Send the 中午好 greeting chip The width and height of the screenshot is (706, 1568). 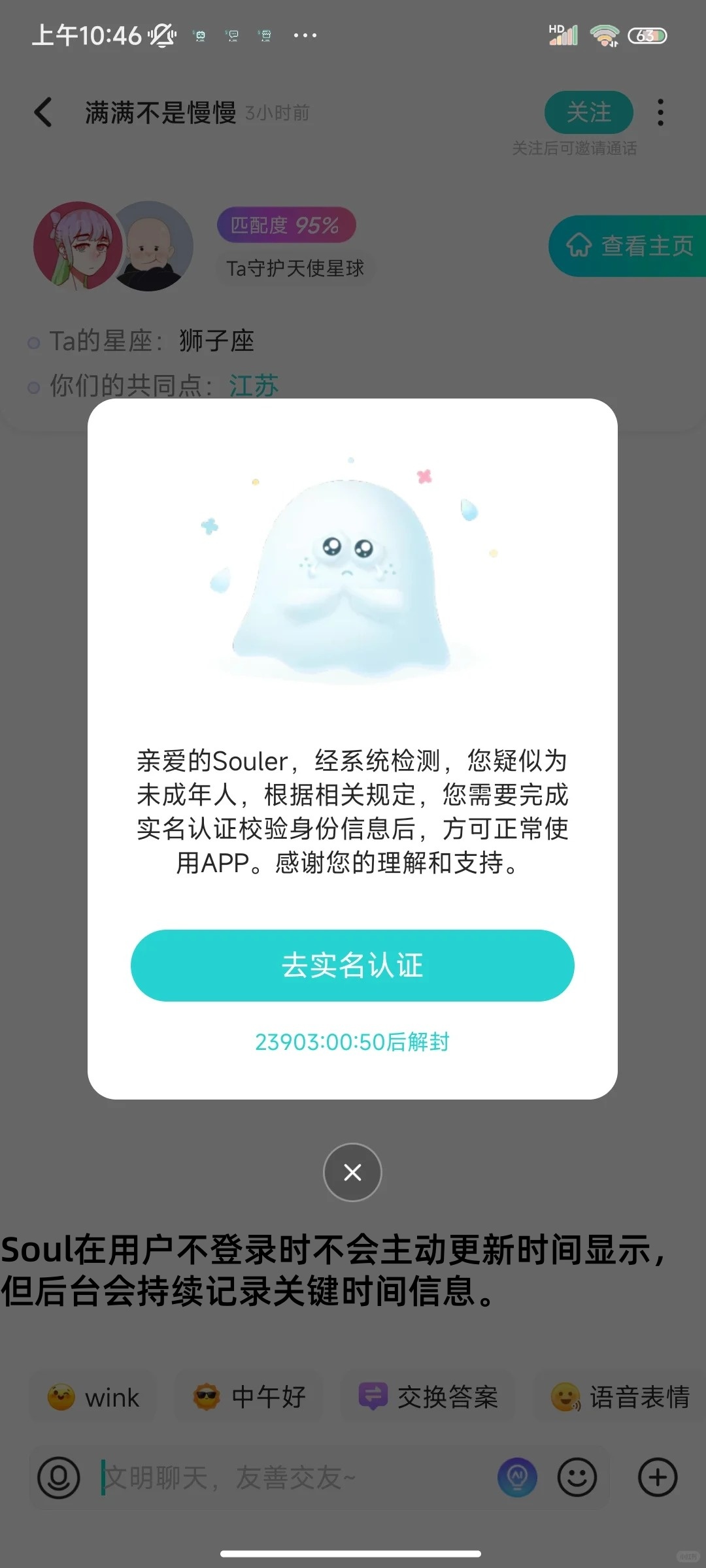click(250, 1397)
